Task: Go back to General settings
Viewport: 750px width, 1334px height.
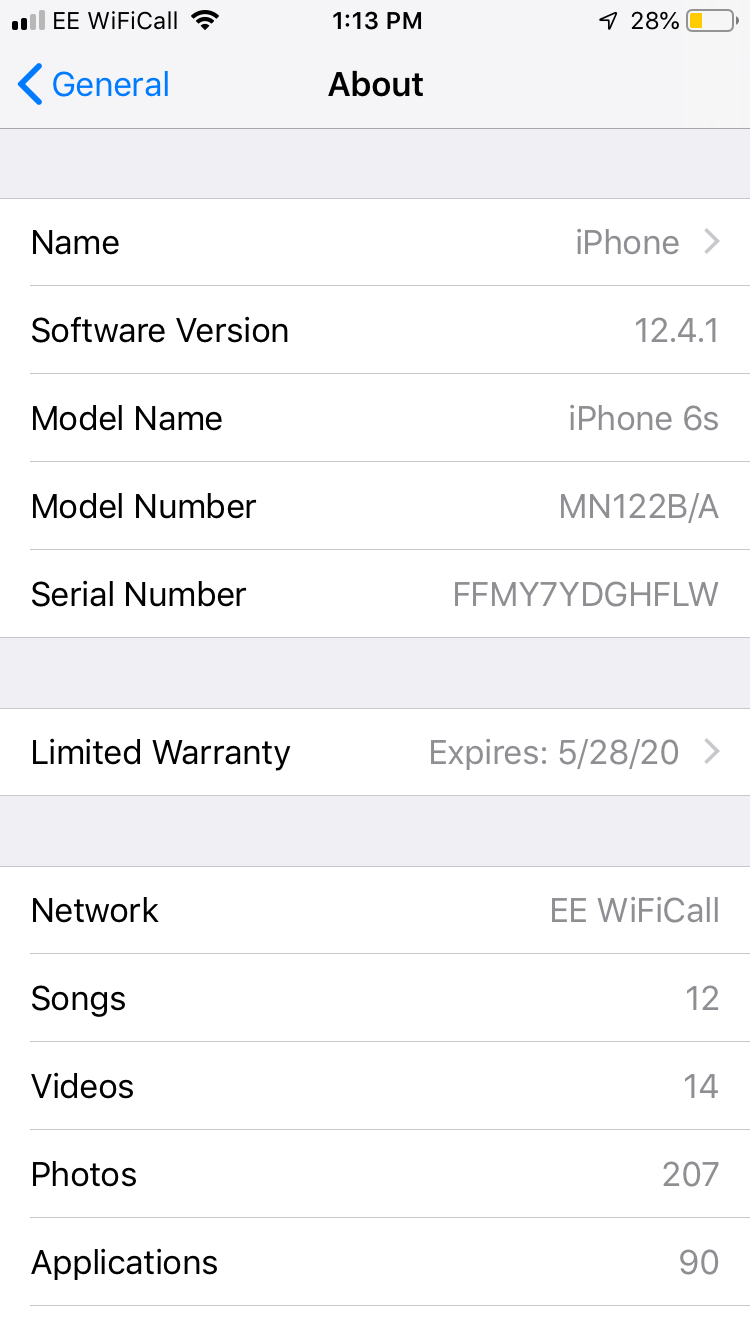Action: point(94,85)
